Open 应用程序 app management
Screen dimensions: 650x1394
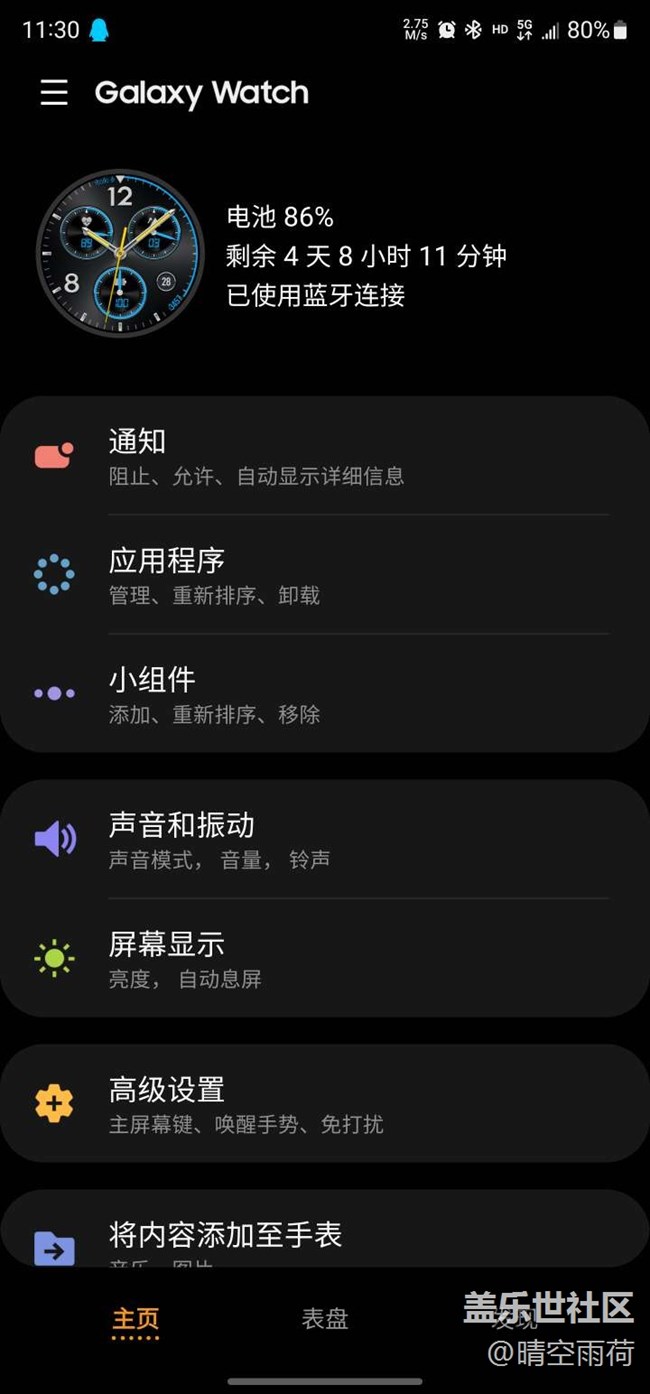[324, 575]
